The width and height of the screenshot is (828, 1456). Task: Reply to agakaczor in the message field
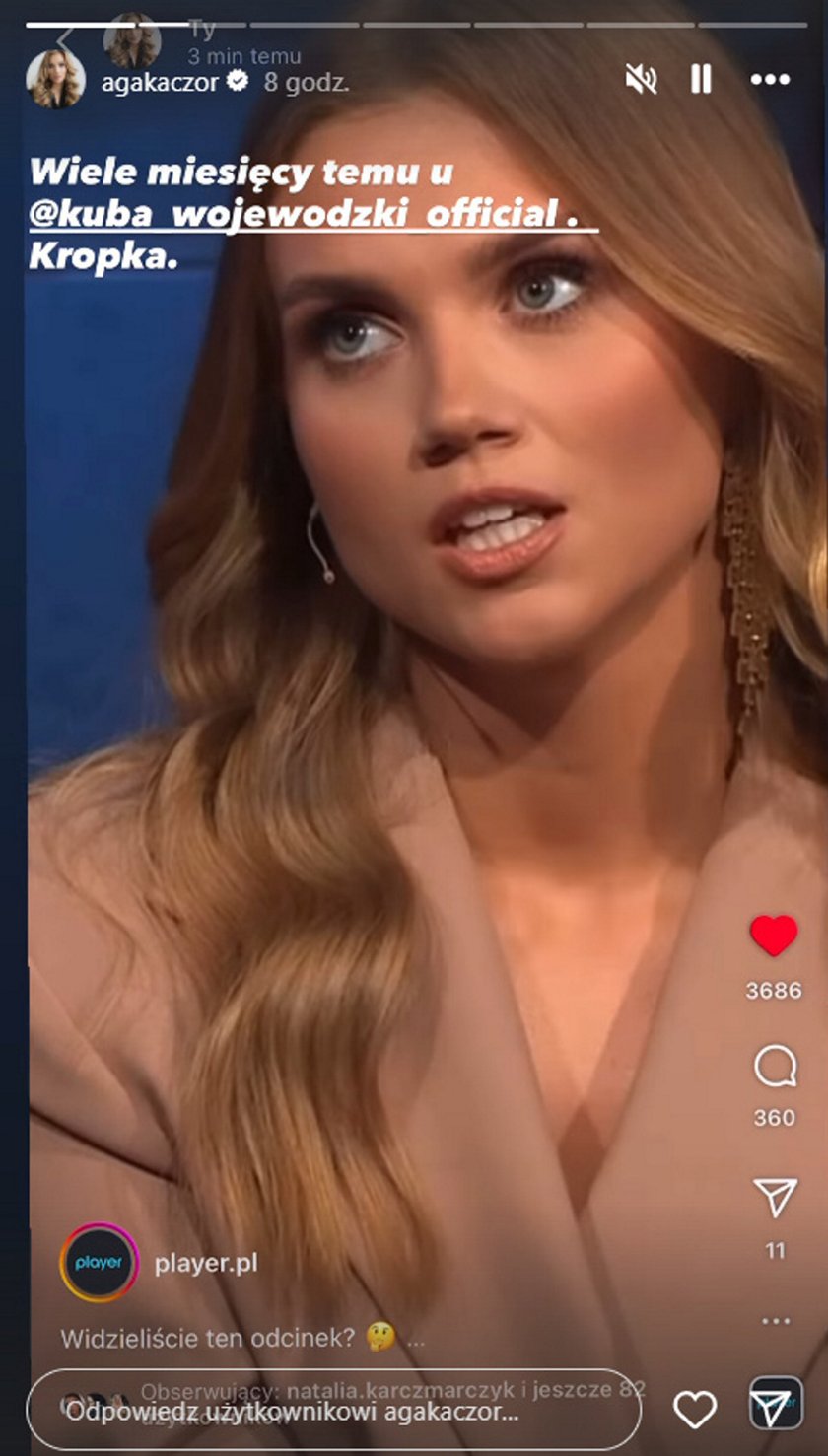coord(333,1410)
